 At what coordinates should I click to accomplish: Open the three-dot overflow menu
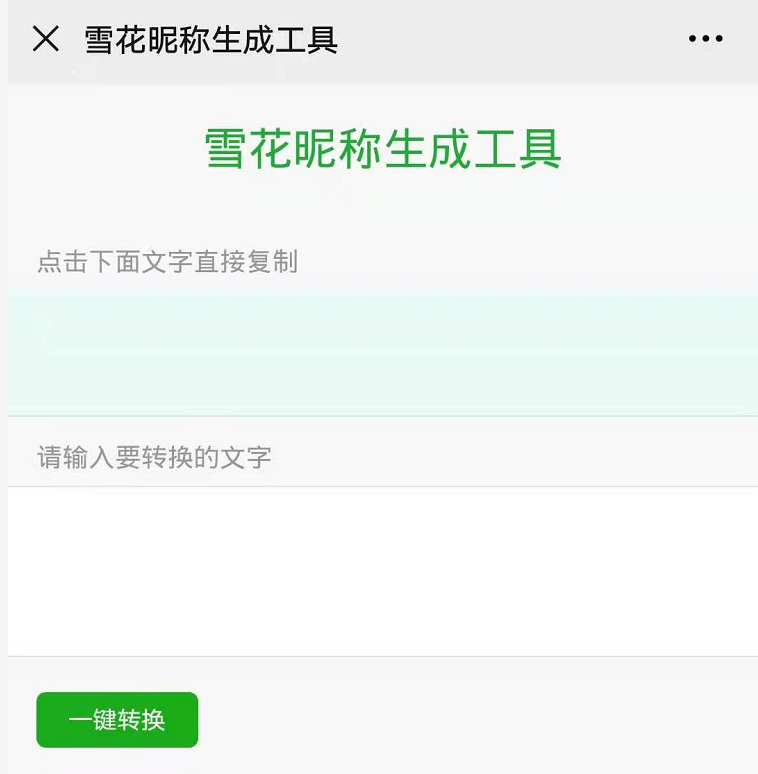point(705,40)
